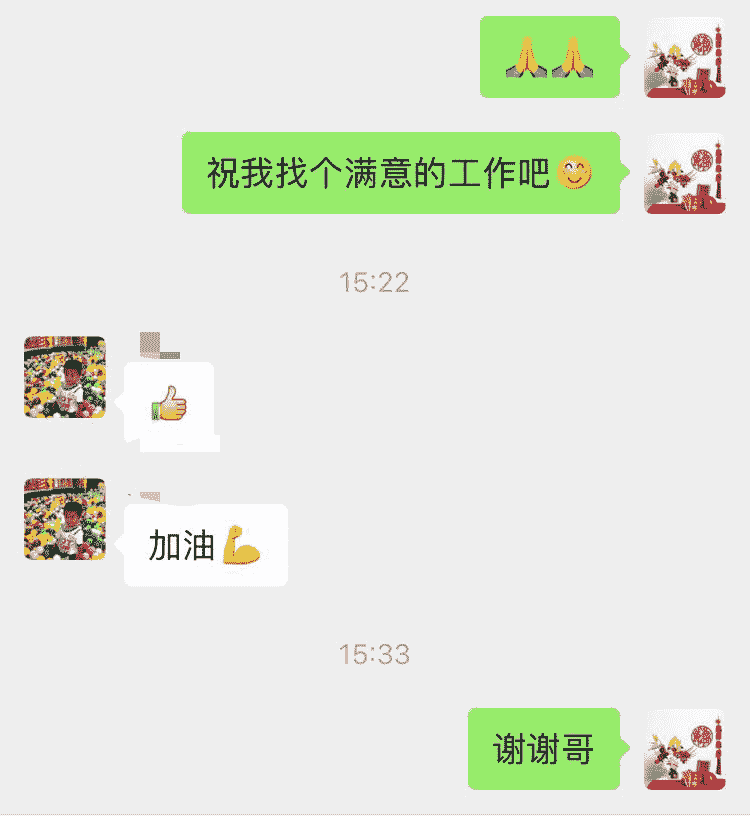The image size is (750, 816).
Task: Open sender's avatar beside the praying-hands message
Action: [x=685, y=57]
